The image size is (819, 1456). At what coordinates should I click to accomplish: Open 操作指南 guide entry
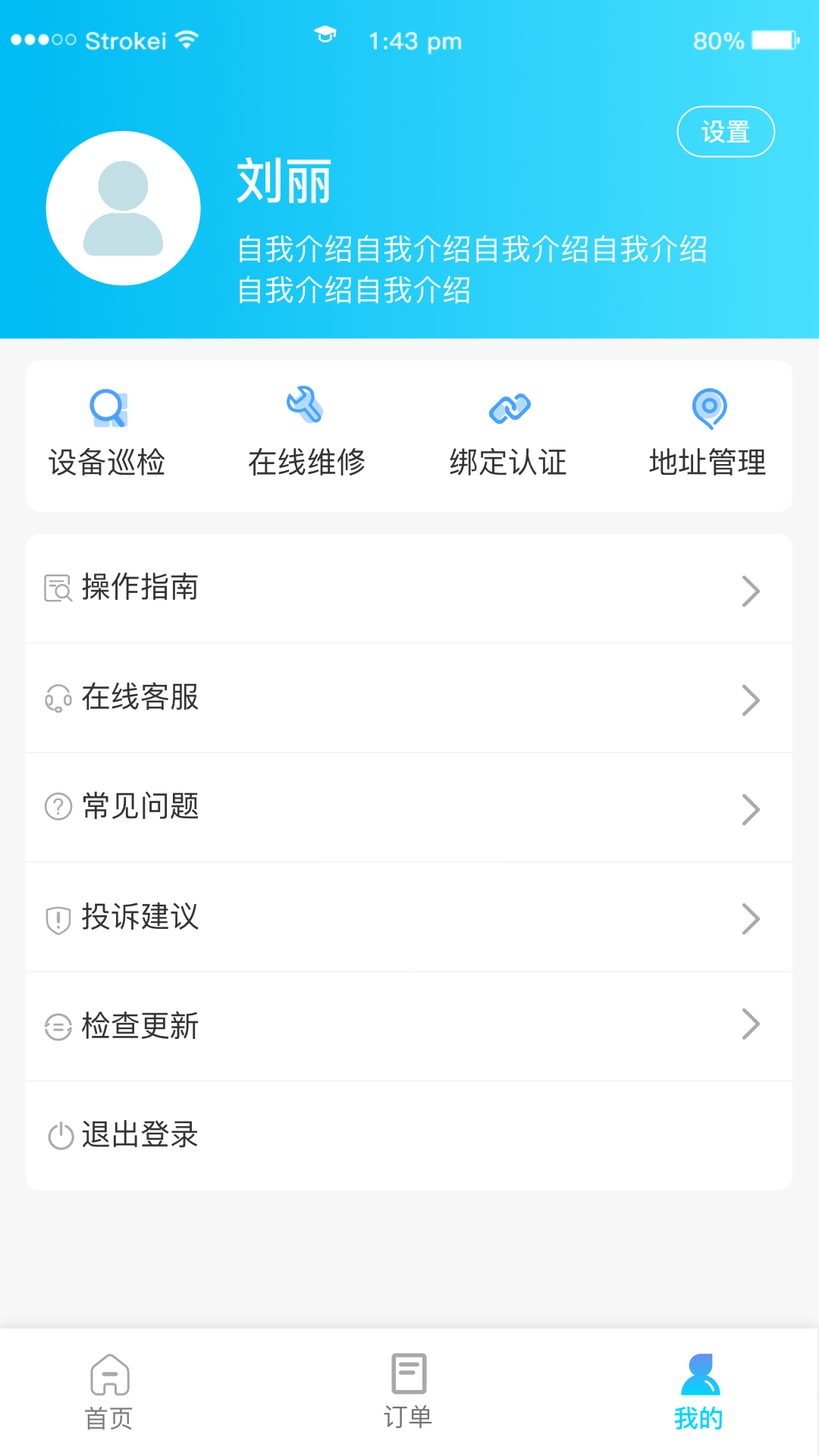pos(140,589)
